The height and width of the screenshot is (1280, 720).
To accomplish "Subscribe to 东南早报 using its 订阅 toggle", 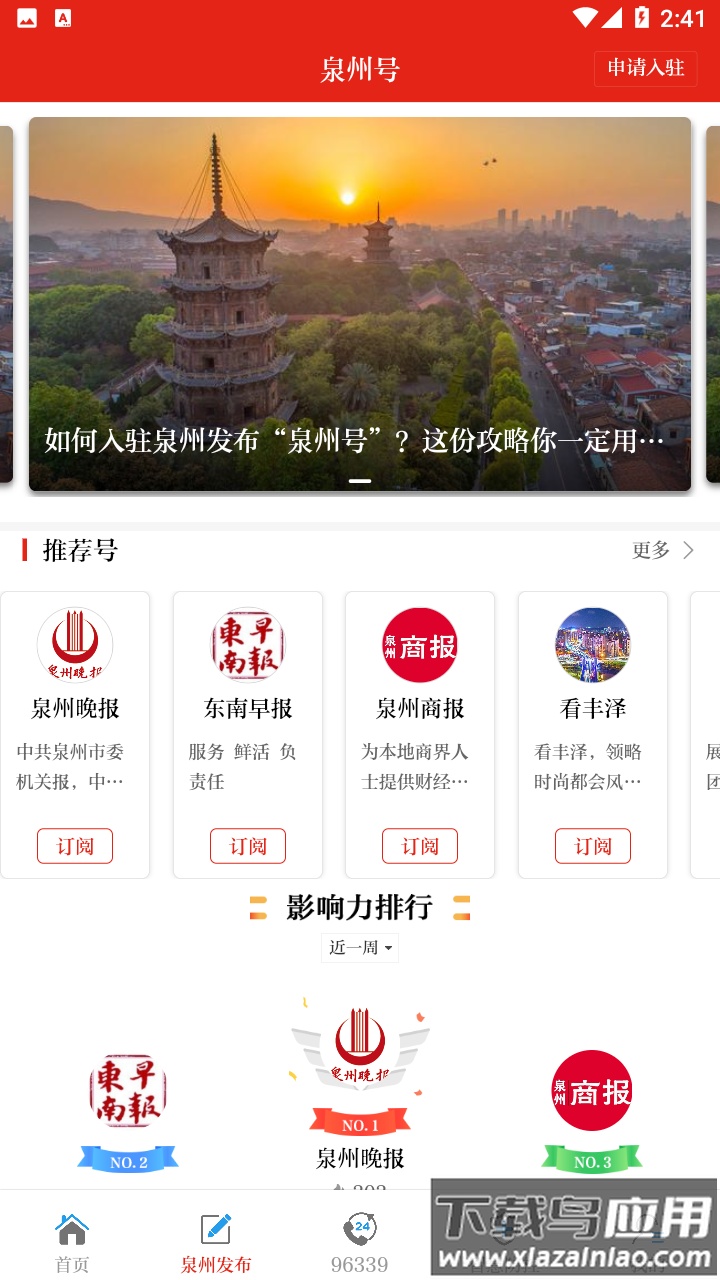I will pyautogui.click(x=247, y=845).
